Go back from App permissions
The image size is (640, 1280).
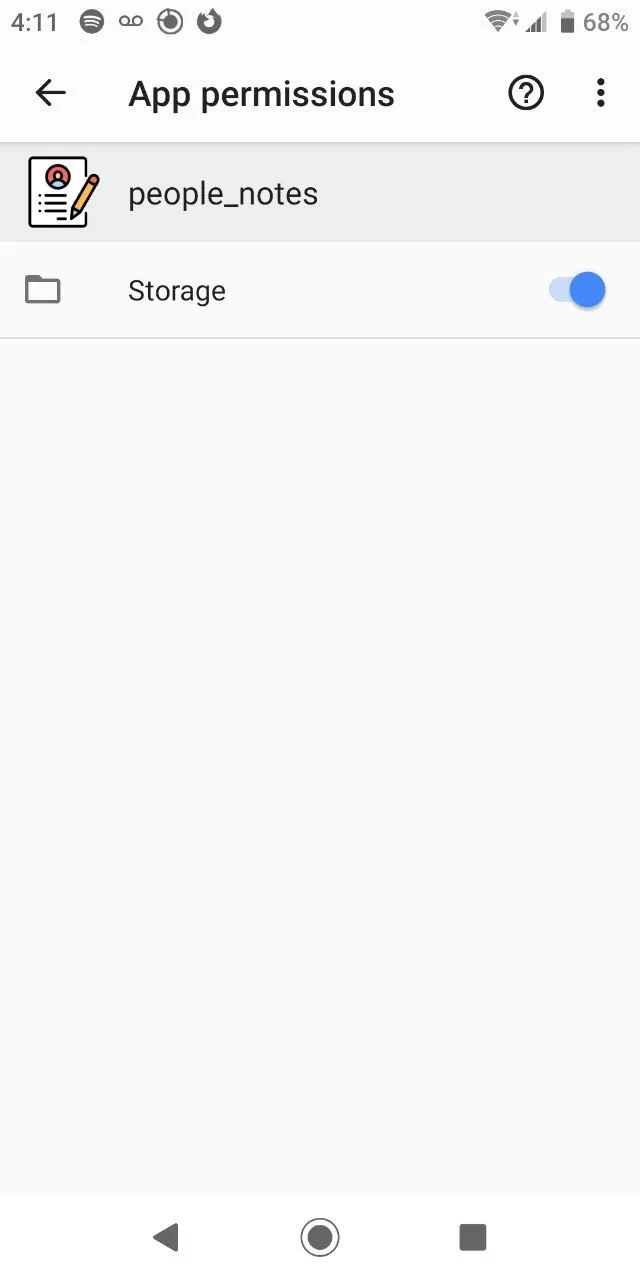tap(50, 94)
